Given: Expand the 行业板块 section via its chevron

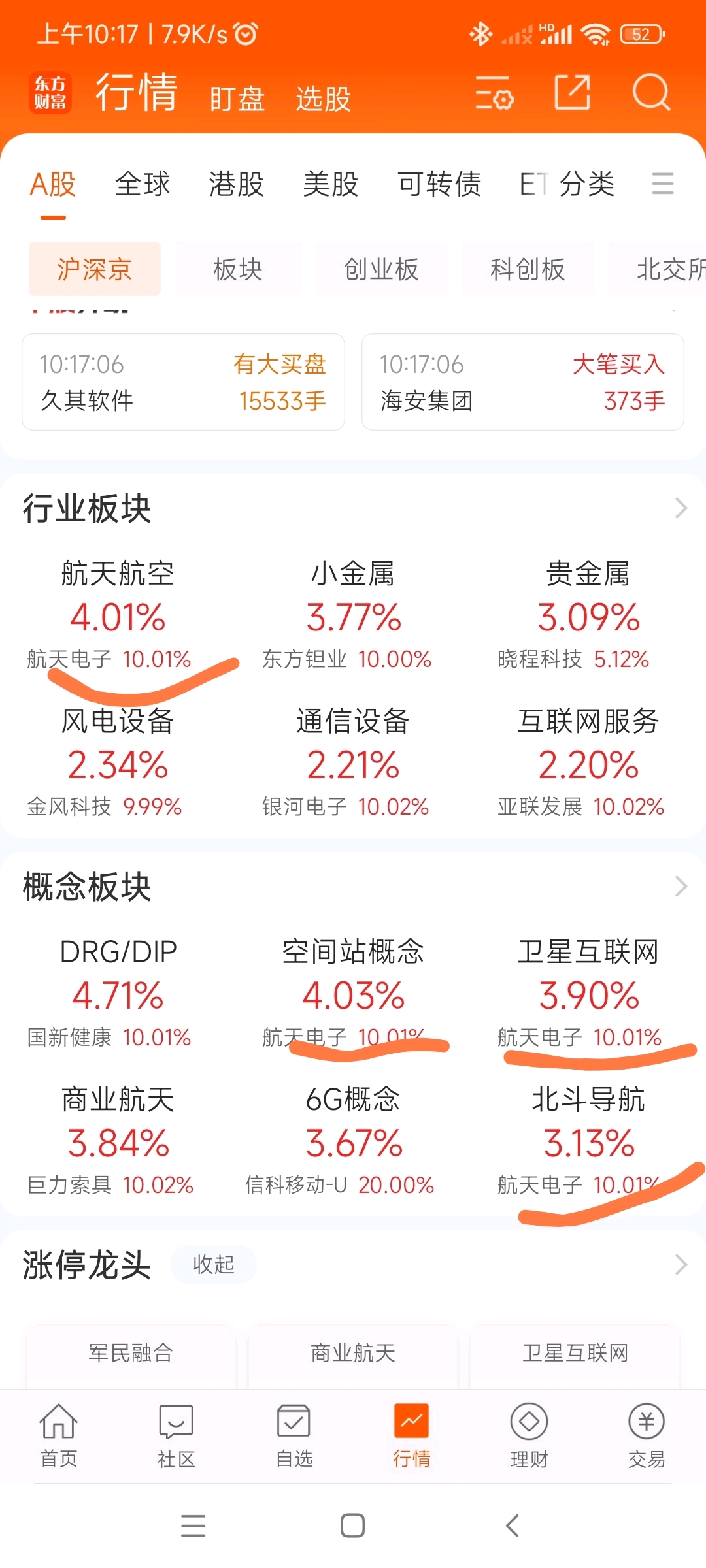Looking at the screenshot, I should click(681, 508).
